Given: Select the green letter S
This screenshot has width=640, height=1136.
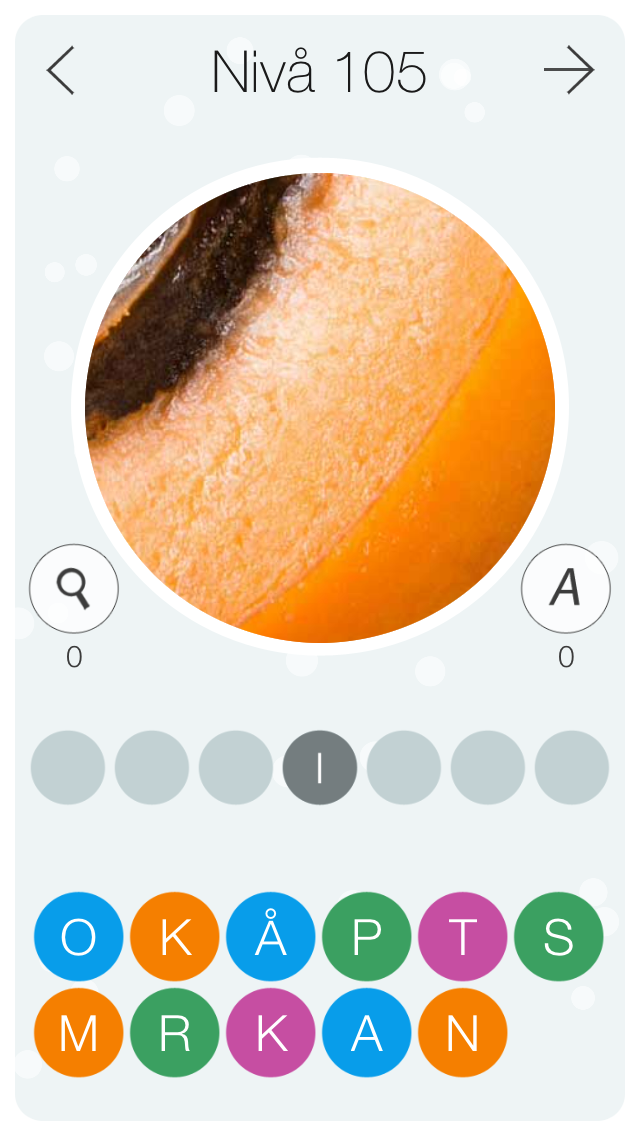Looking at the screenshot, I should coord(559,937).
